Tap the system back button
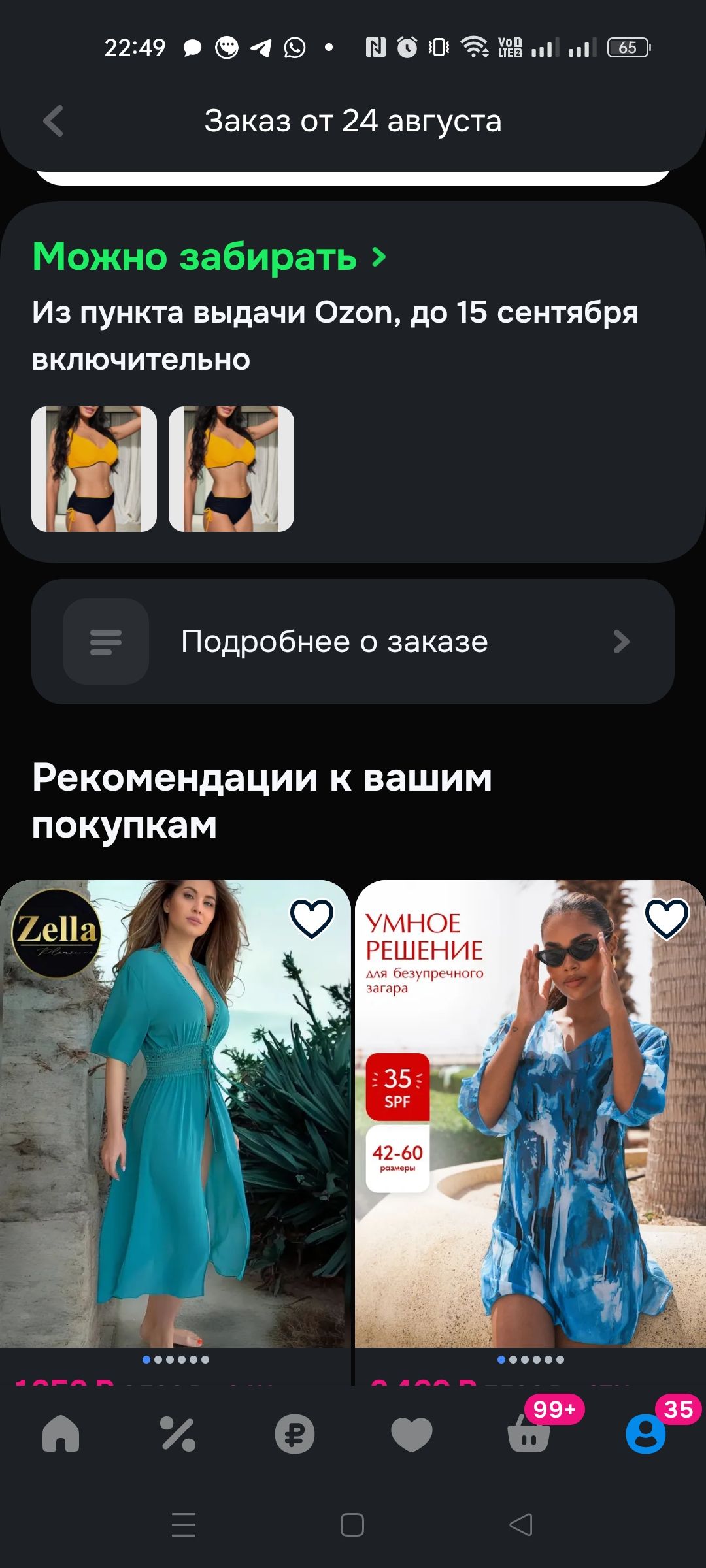The image size is (706, 1568). click(x=521, y=1525)
